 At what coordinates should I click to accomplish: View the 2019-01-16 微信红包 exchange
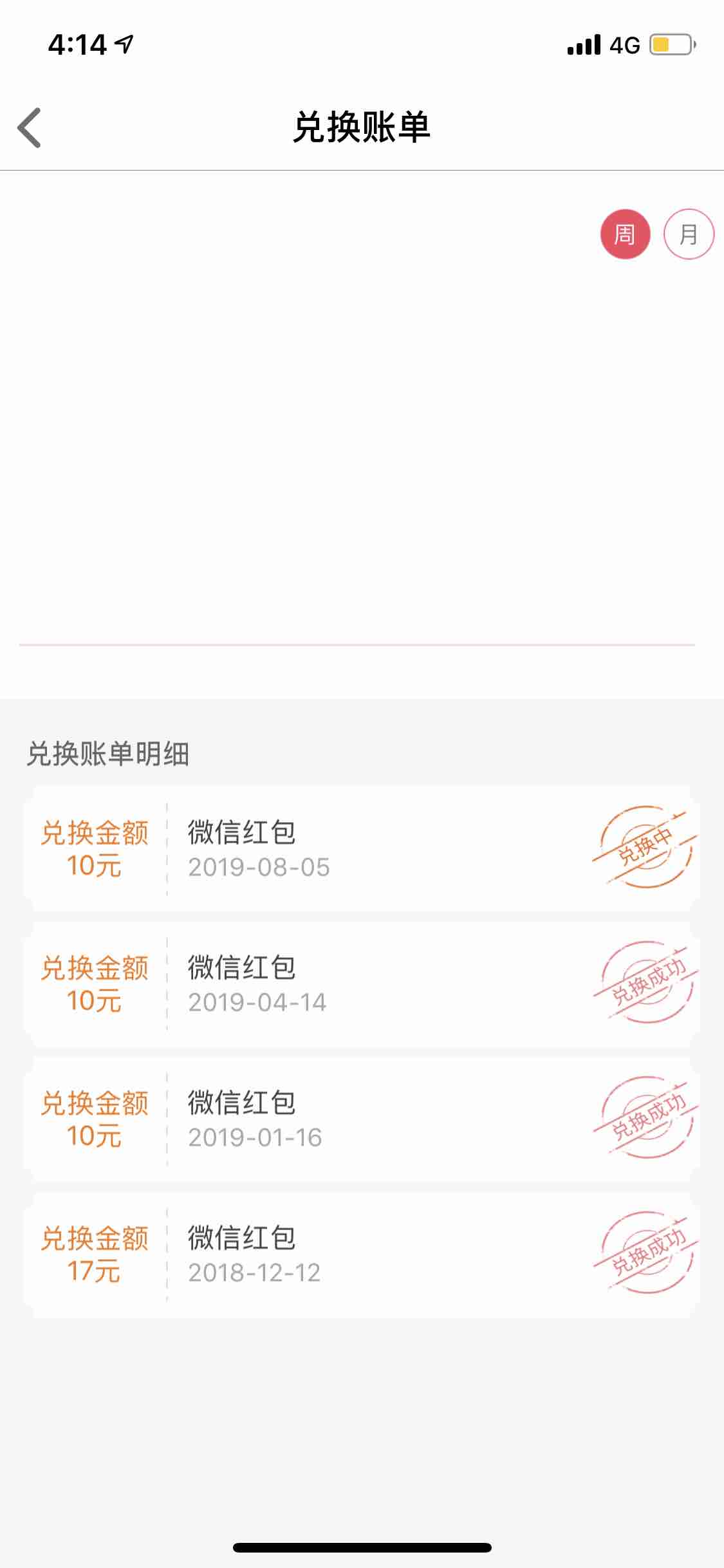click(x=362, y=1119)
